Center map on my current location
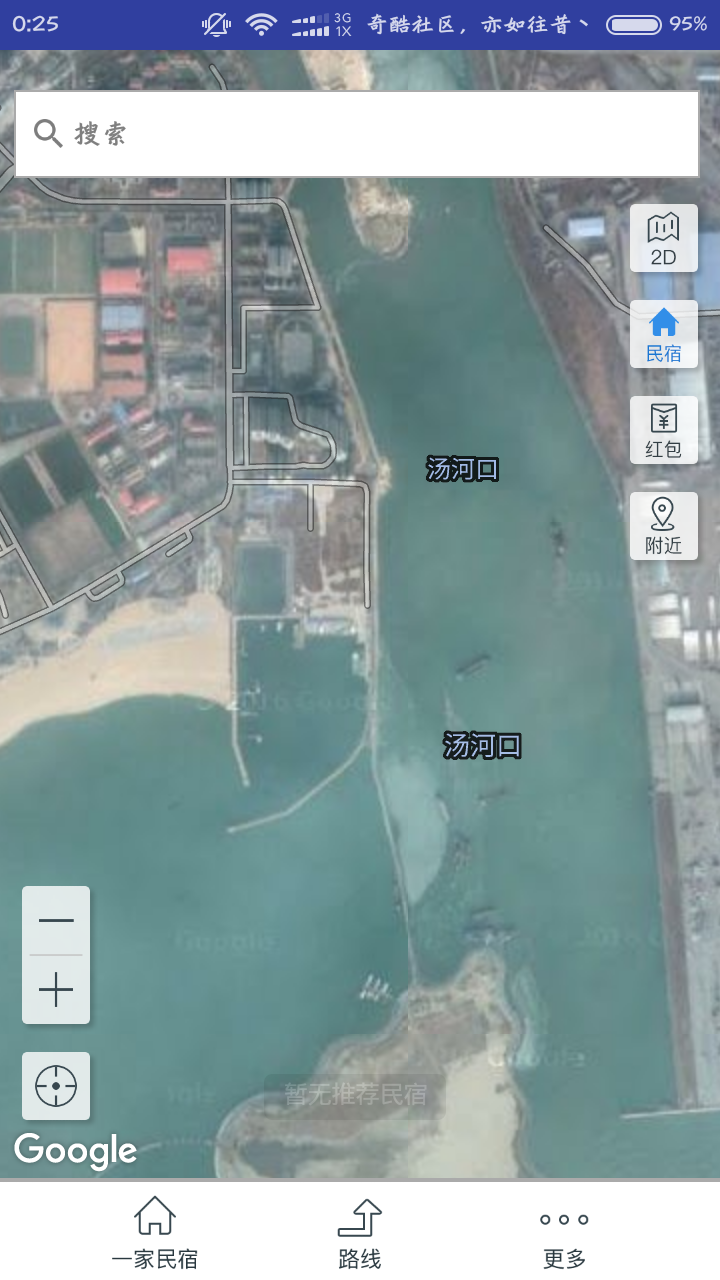This screenshot has width=720, height=1280. 56,1086
